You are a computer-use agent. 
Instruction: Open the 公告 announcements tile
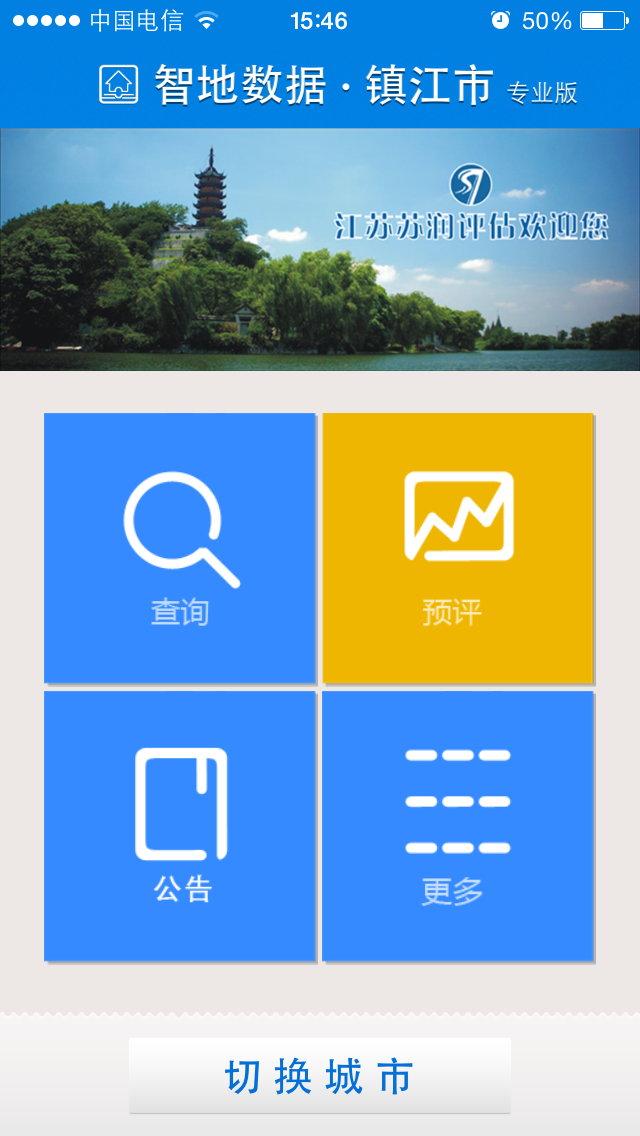[x=180, y=826]
